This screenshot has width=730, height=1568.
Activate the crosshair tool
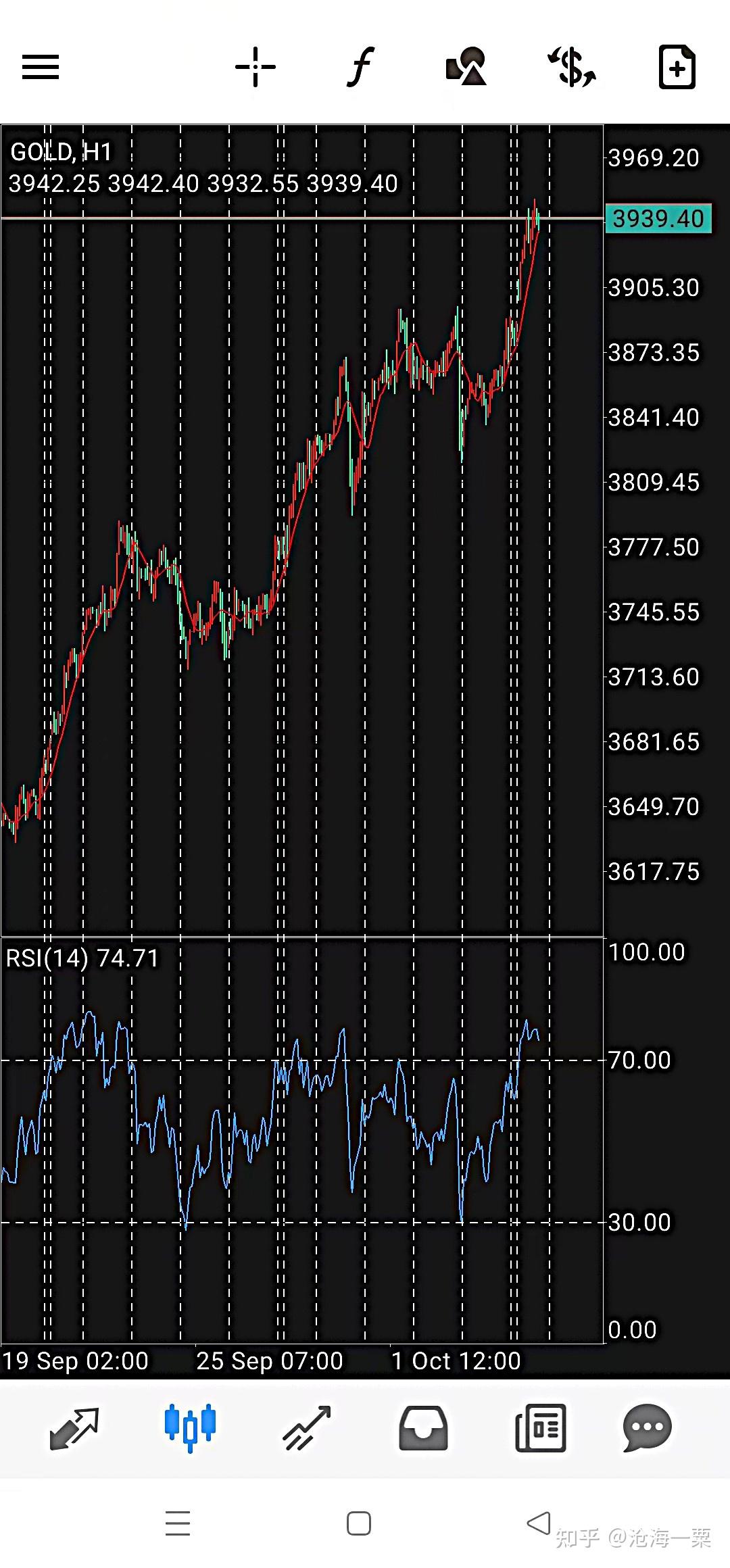(255, 67)
